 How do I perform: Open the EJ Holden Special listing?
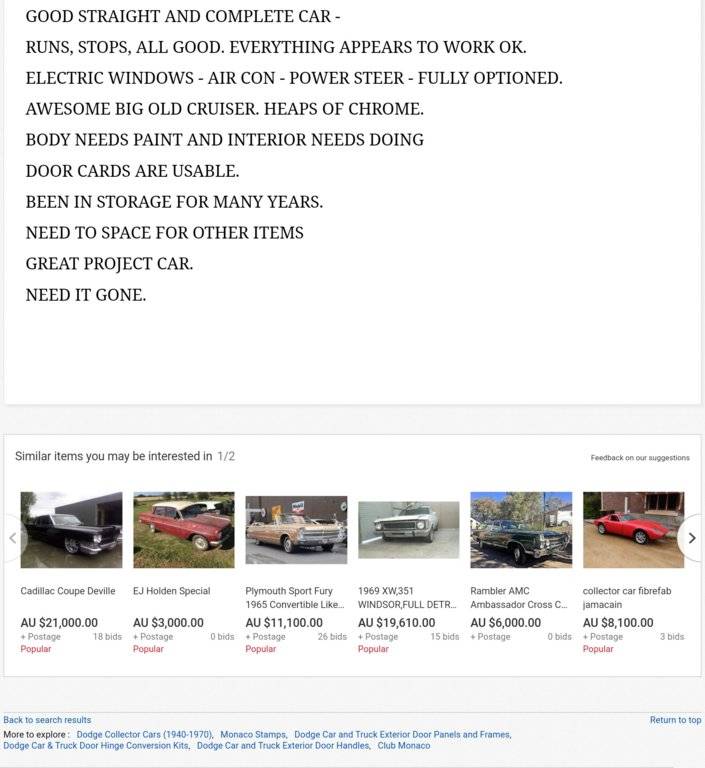point(172,591)
